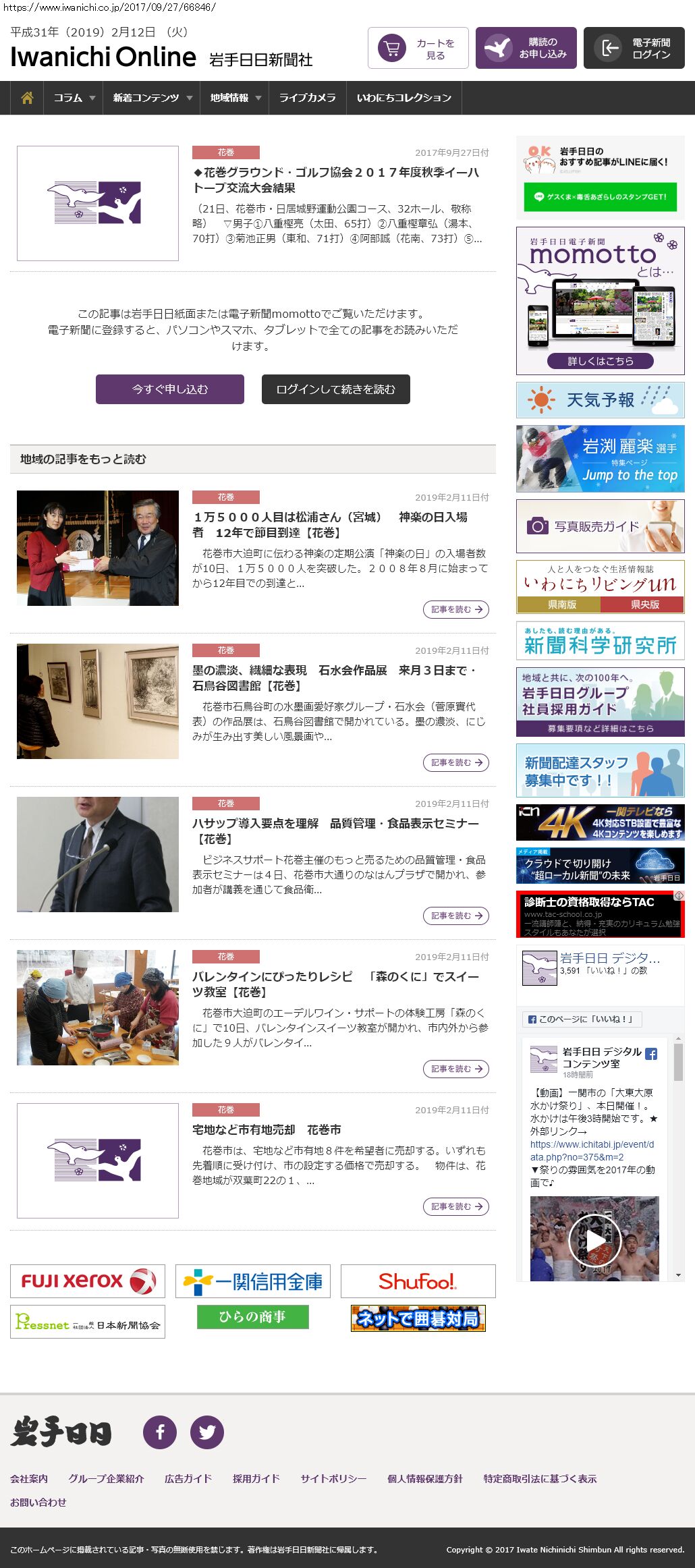The width and height of the screenshot is (695, 1568).
Task: Open 会社案内 footer link
Action: [29, 1478]
